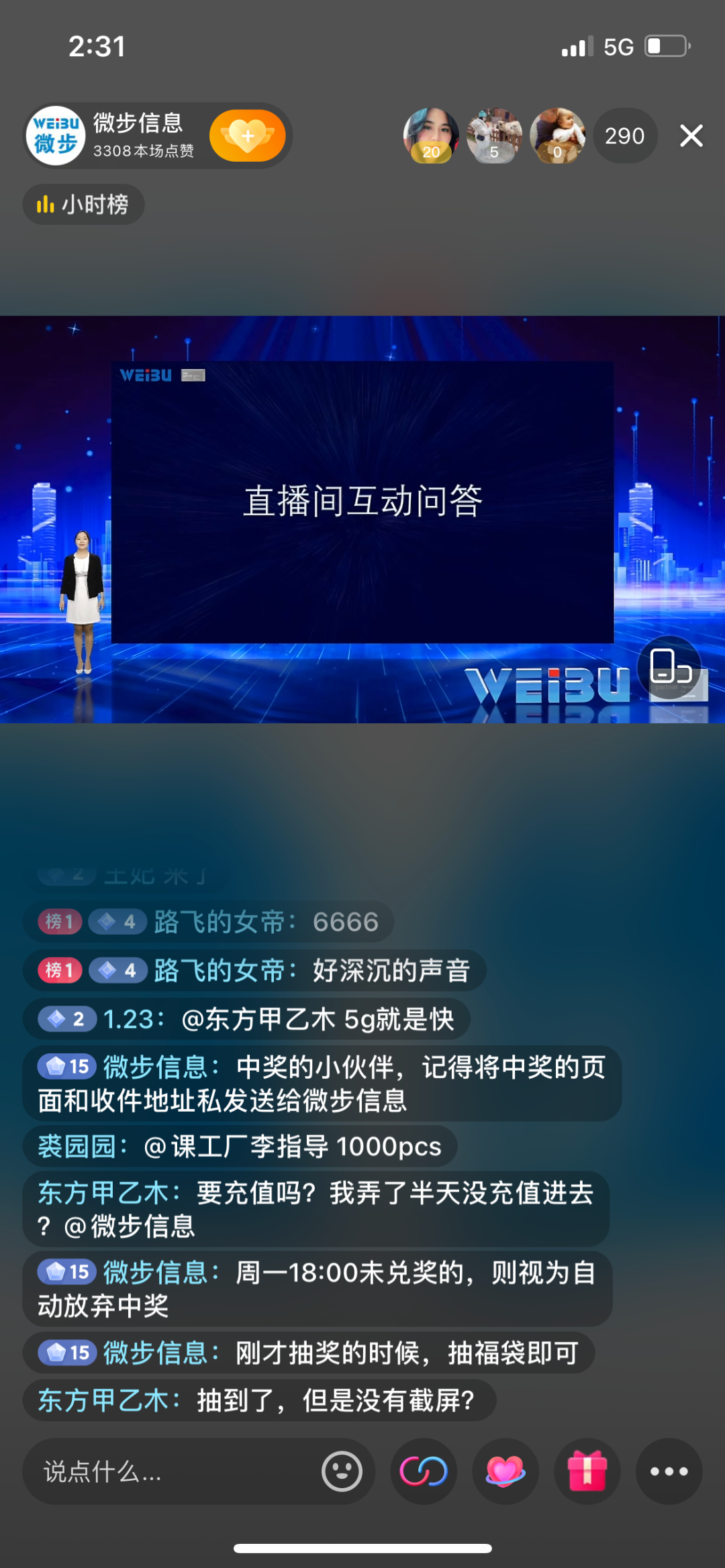Open the co-host link icon
The width and height of the screenshot is (725, 1568).
(x=424, y=1471)
